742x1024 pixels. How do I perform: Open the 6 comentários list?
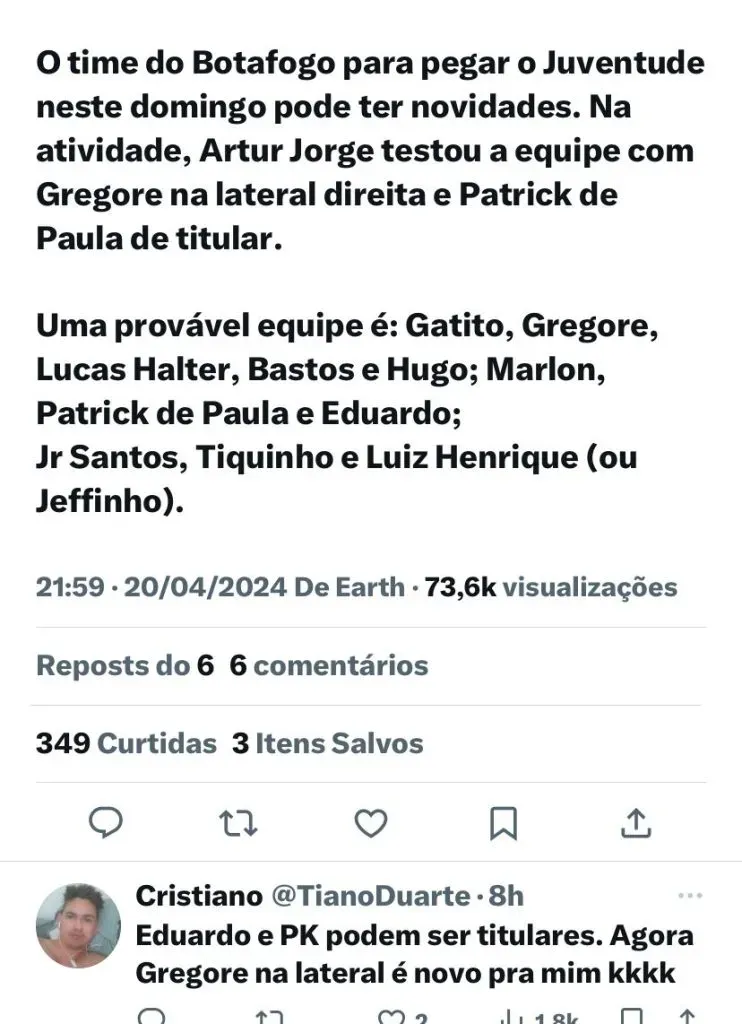pos(329,665)
